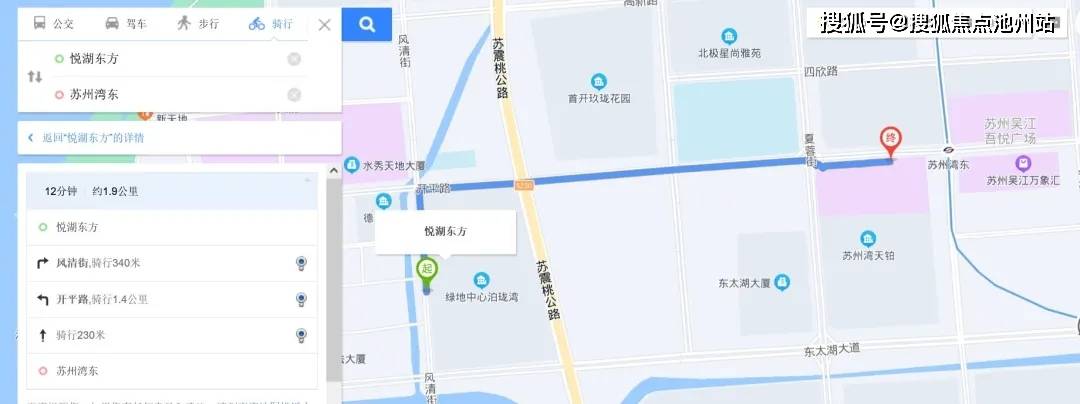
Task: Select the 步行 walking tab
Action: tap(197, 23)
